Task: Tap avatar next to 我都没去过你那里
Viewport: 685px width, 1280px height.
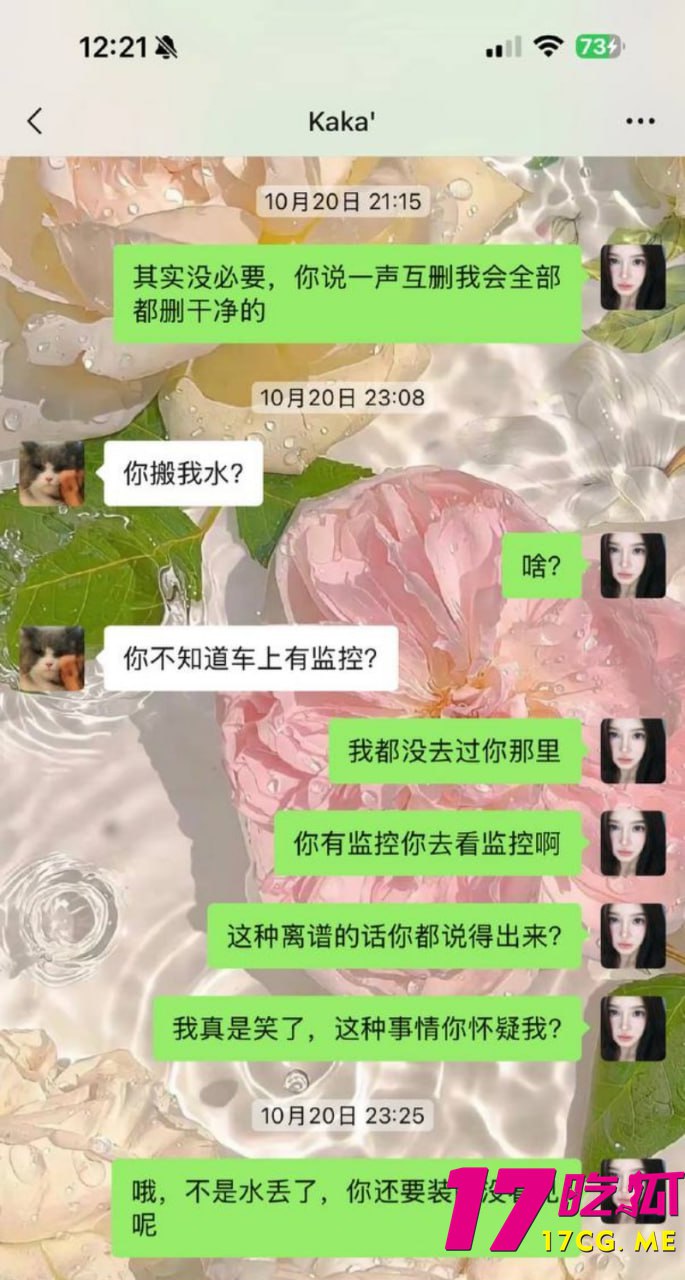Action: [633, 751]
